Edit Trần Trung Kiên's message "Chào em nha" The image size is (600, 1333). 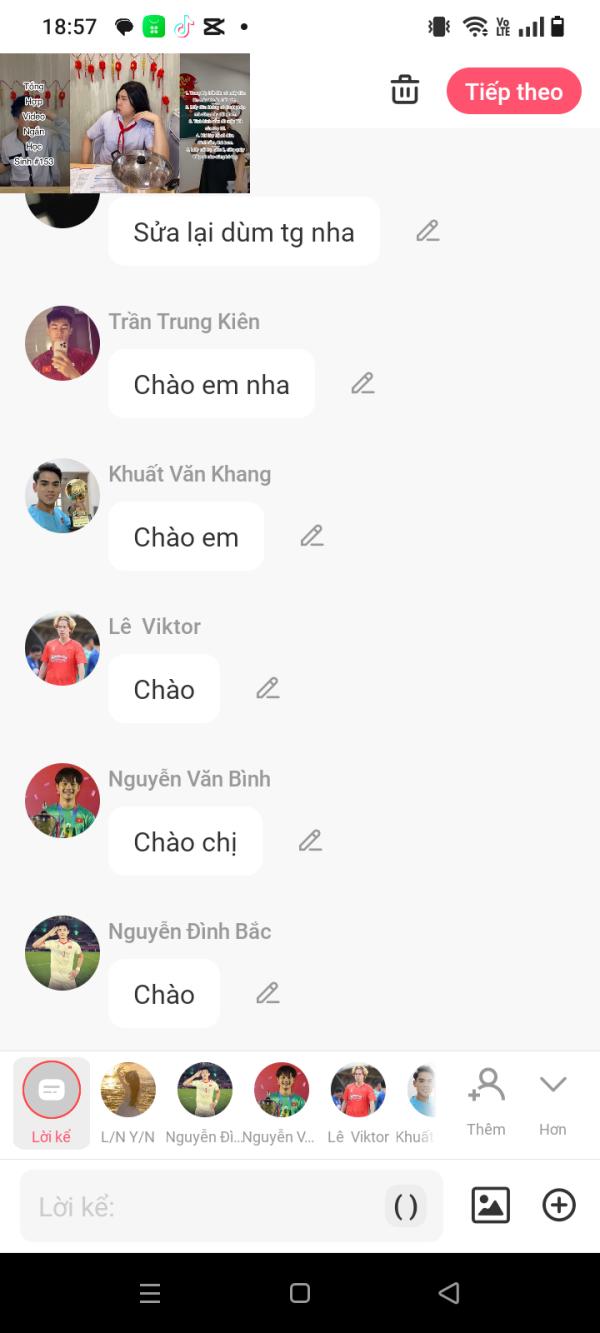coord(363,383)
